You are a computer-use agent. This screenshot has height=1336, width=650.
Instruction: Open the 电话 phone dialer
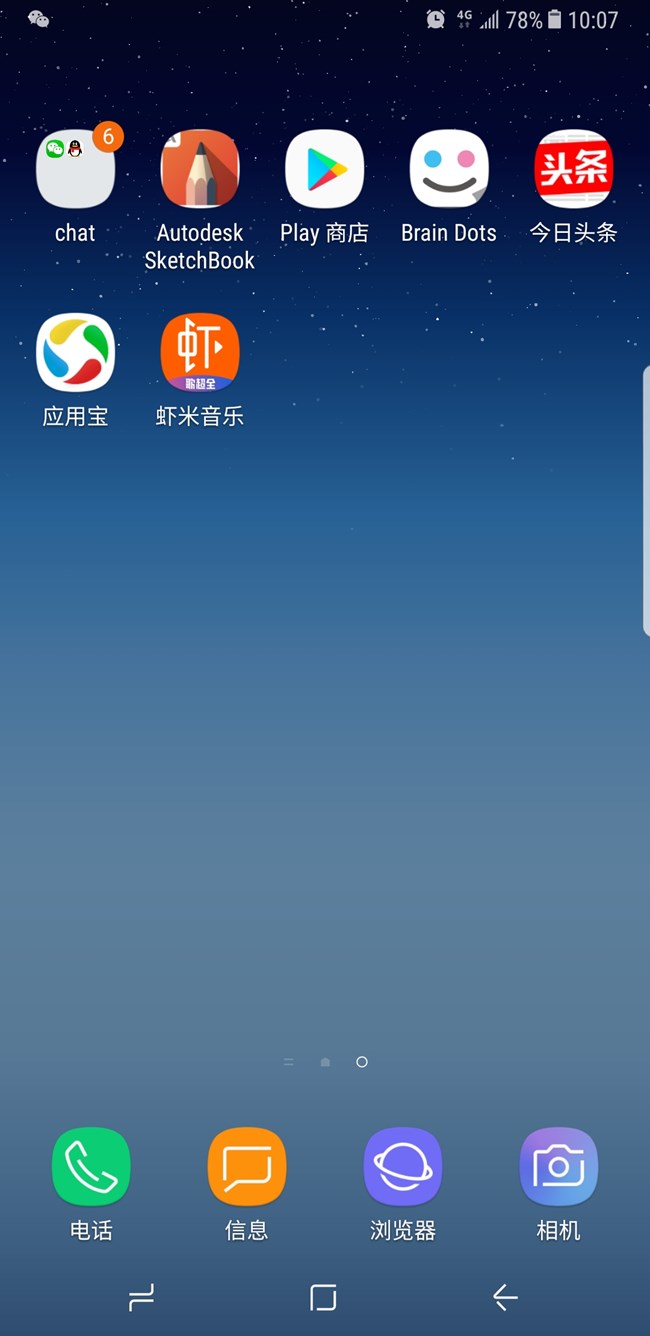pyautogui.click(x=91, y=1167)
